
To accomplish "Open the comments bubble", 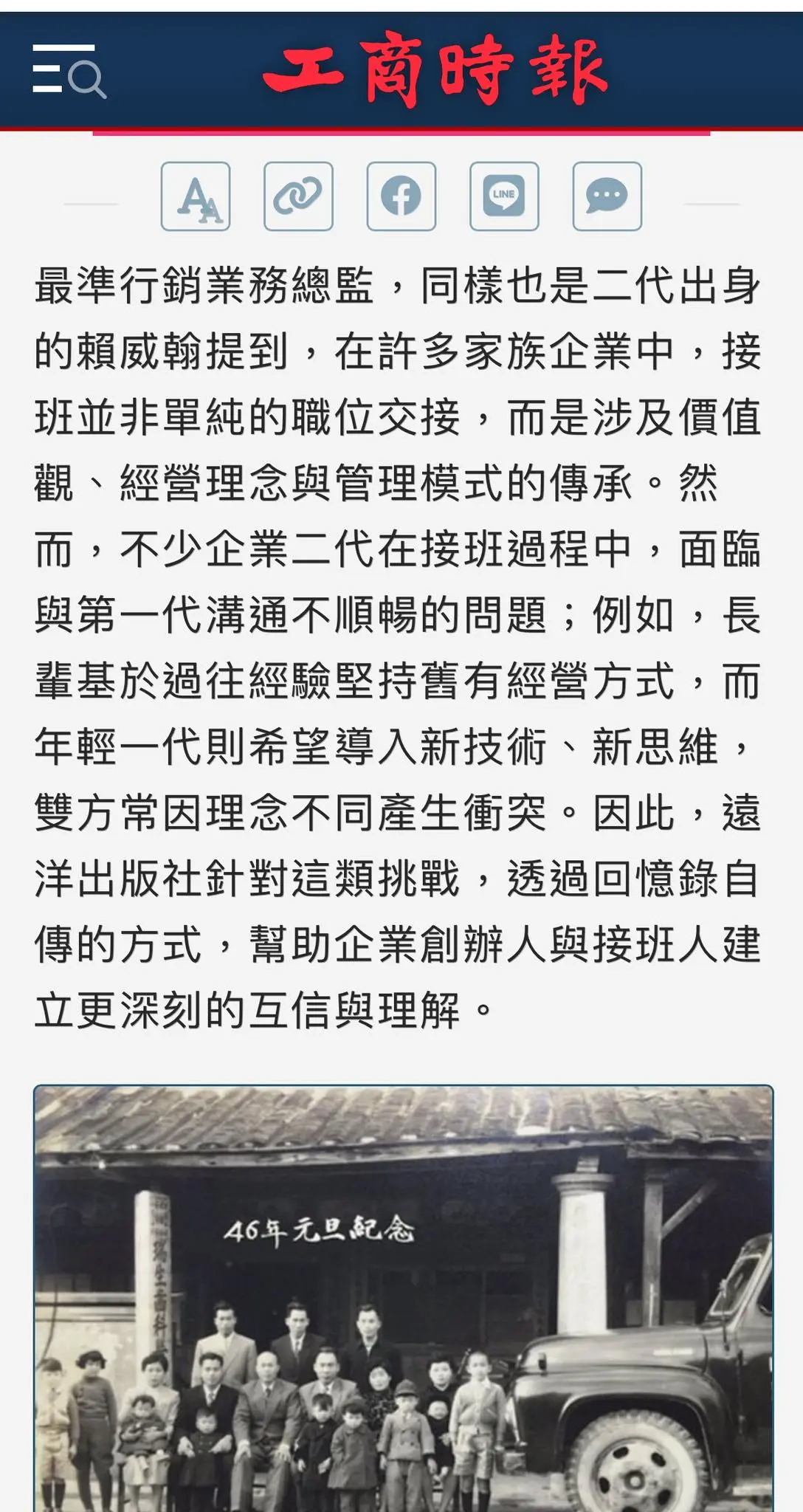I will [607, 197].
